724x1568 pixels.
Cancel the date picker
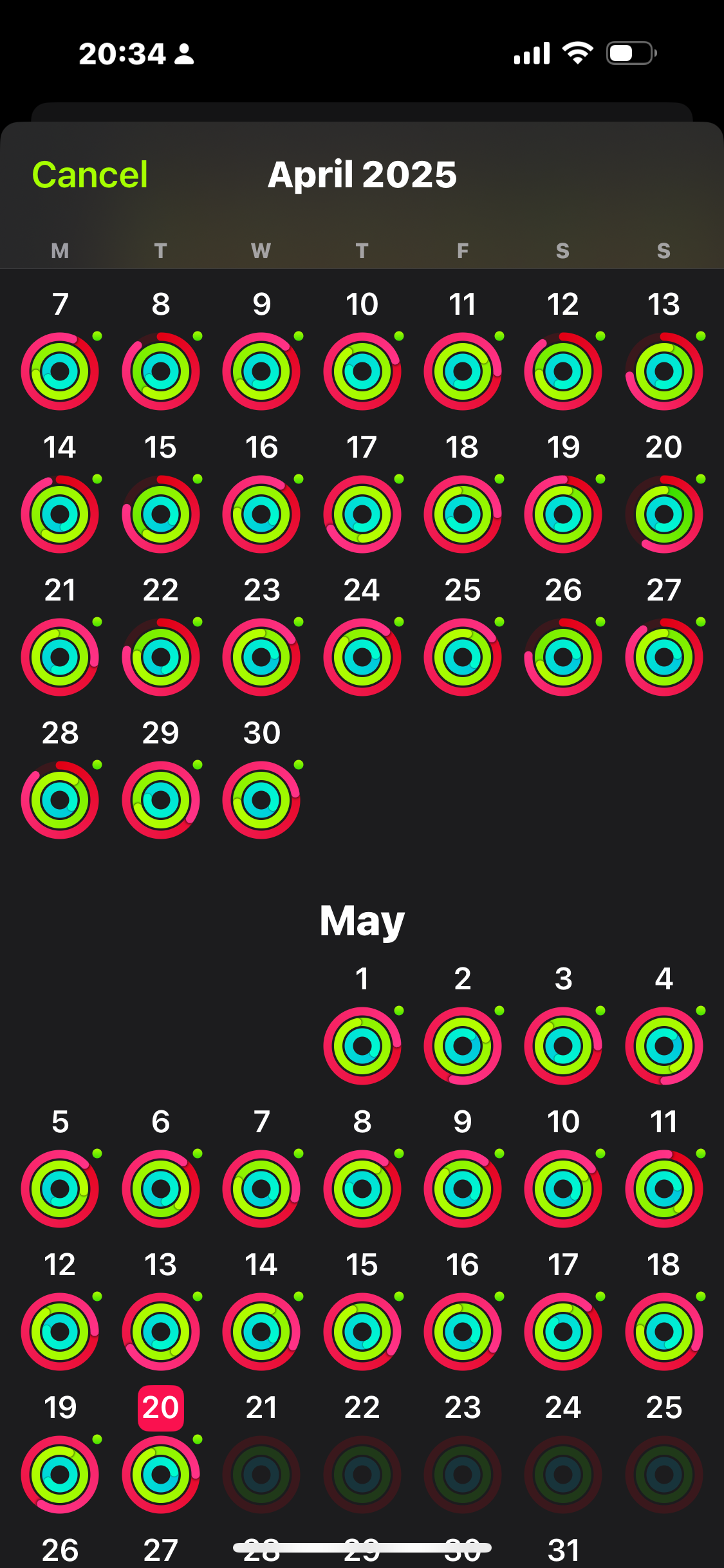[x=90, y=174]
